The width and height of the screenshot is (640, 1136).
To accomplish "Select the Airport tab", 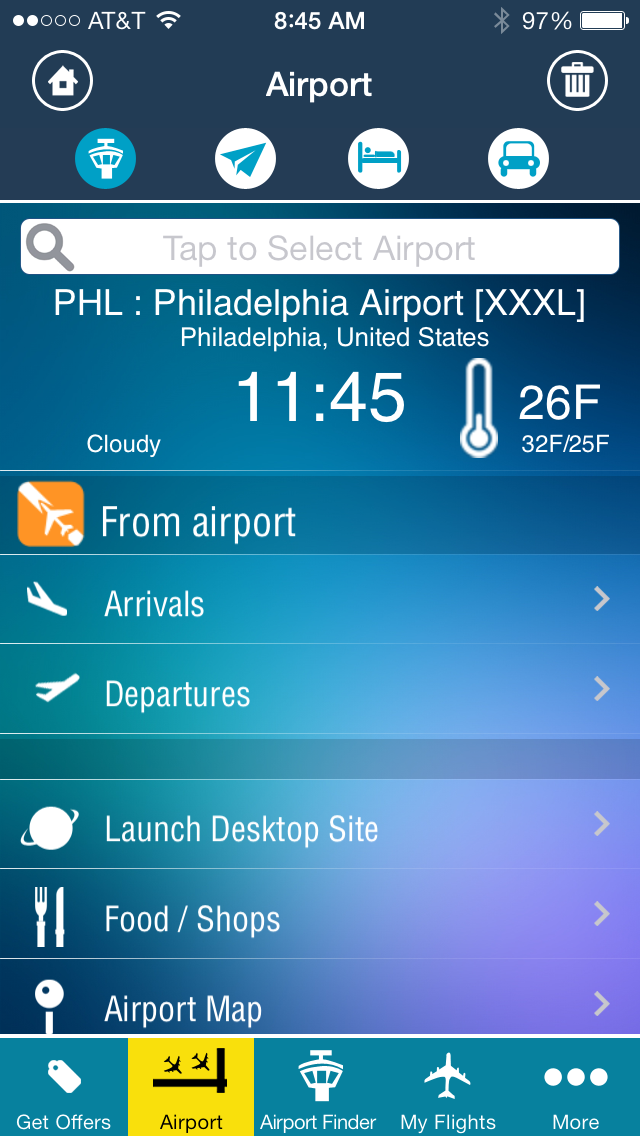I will pyautogui.click(x=191, y=1088).
